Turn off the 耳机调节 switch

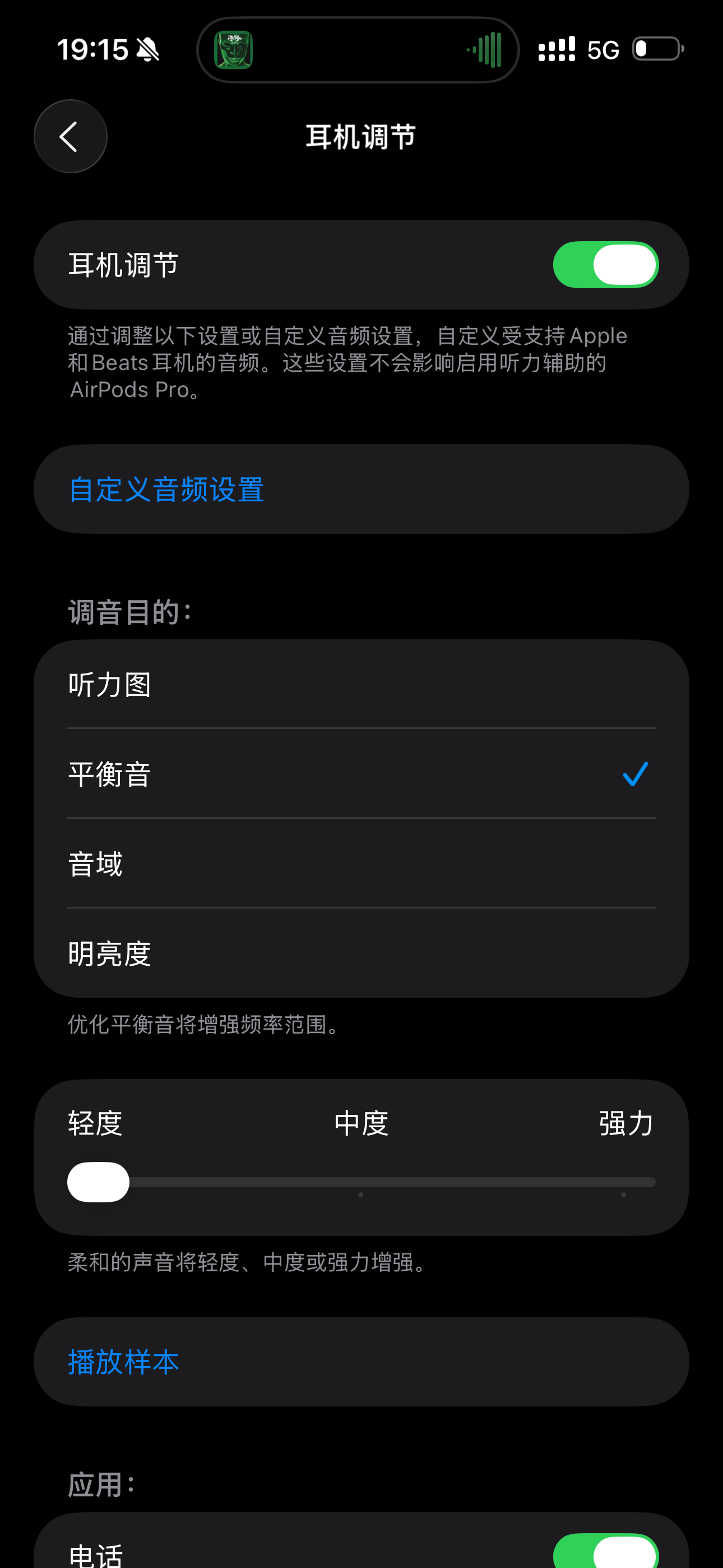click(x=605, y=265)
